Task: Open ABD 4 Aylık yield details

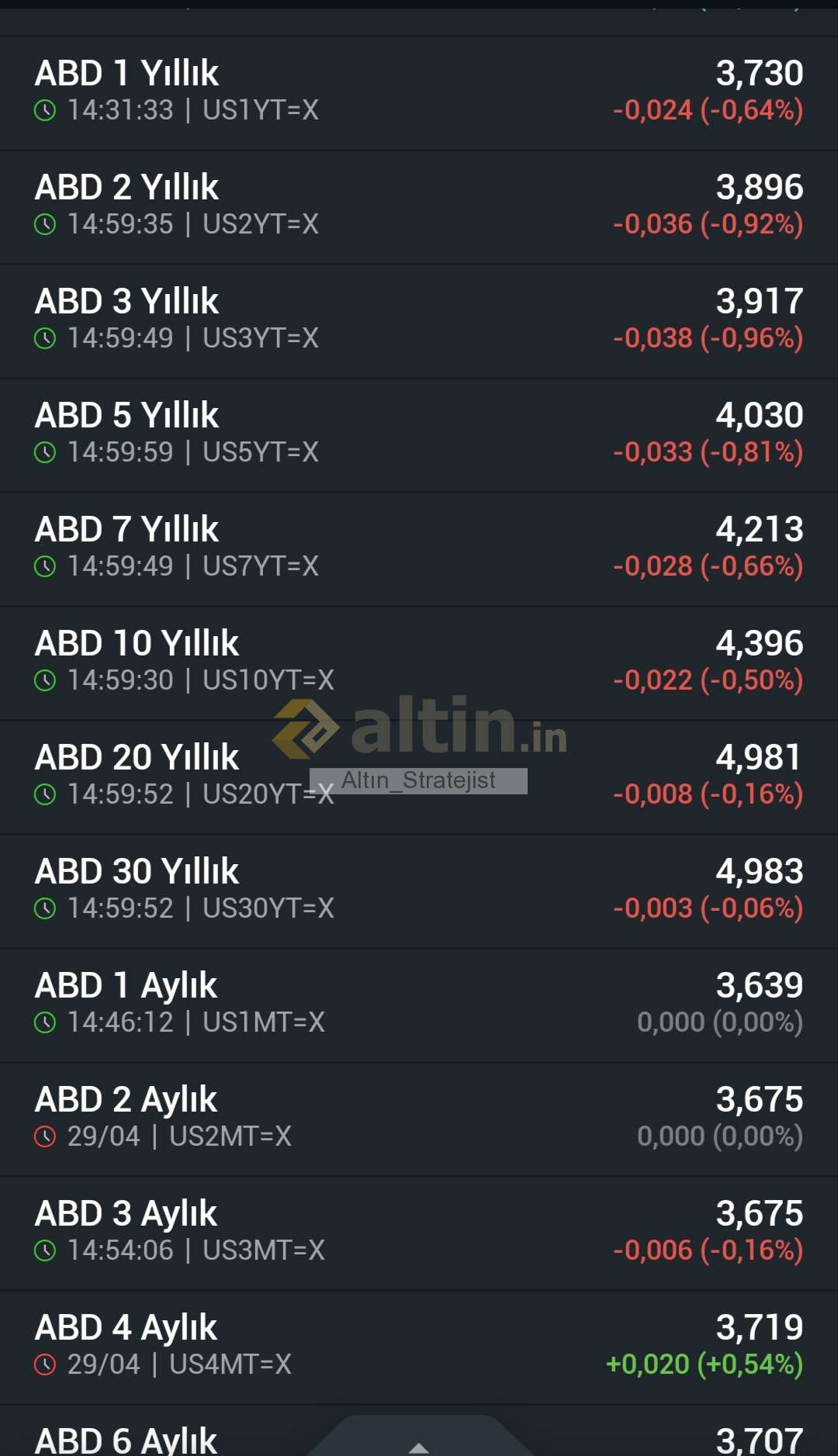Action: (419, 1346)
